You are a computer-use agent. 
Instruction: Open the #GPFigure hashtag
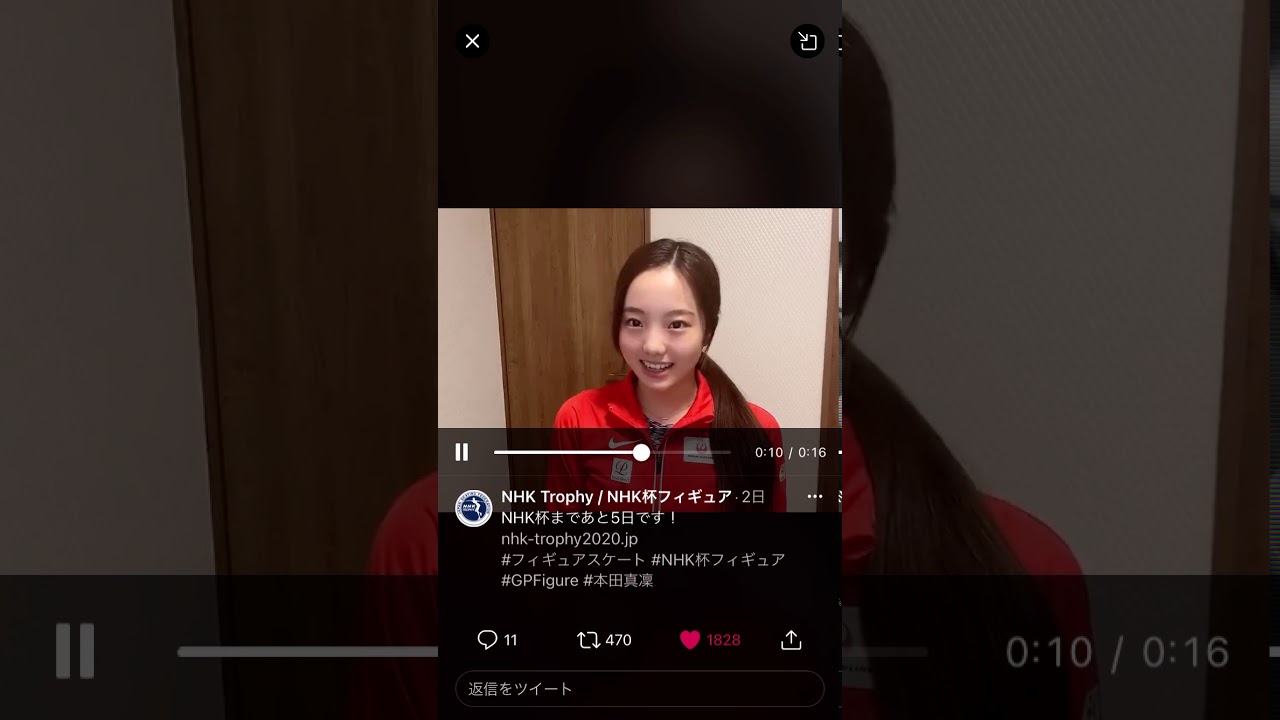[x=539, y=580]
